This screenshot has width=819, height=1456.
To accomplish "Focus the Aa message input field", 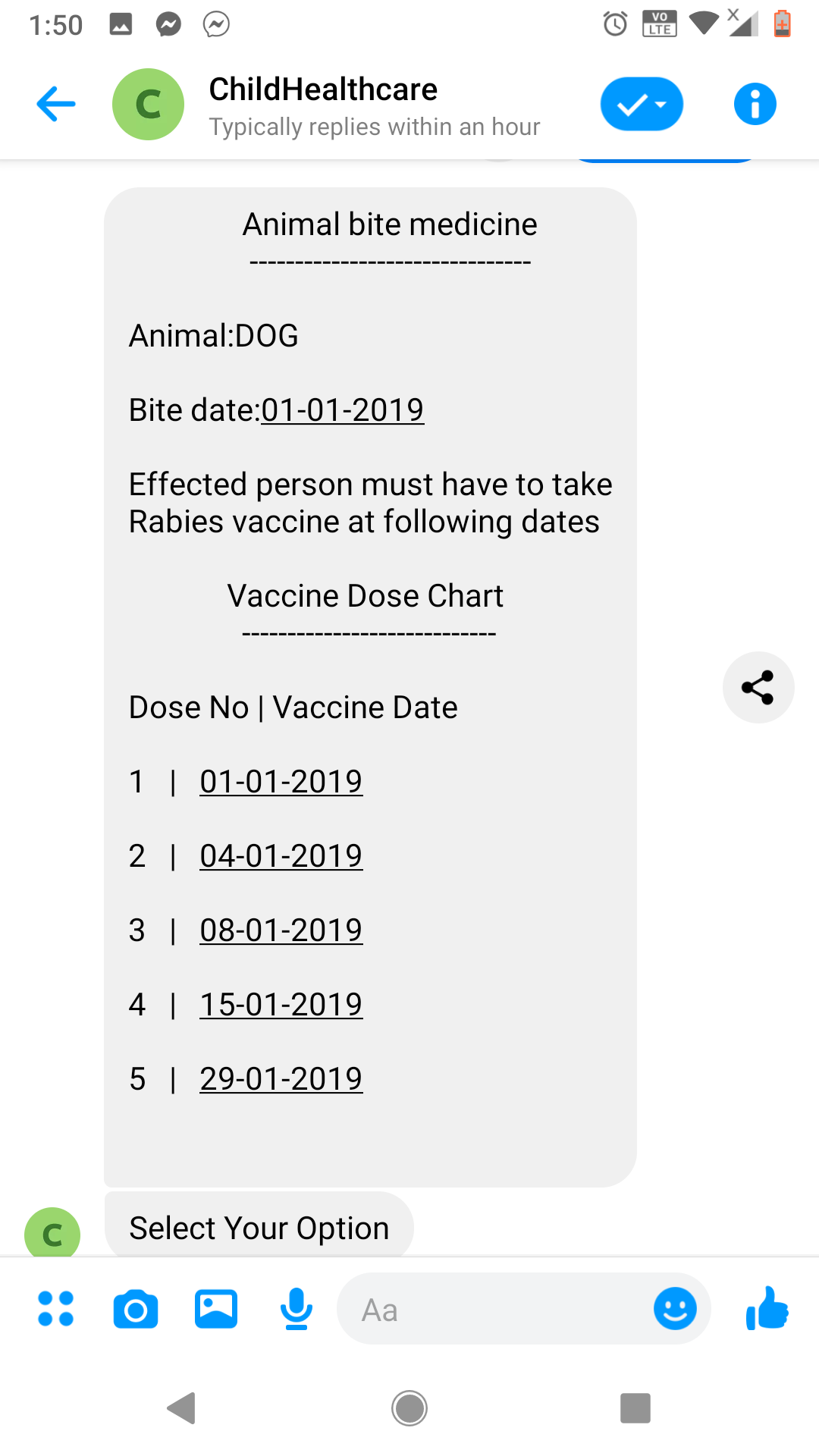I will point(493,1309).
